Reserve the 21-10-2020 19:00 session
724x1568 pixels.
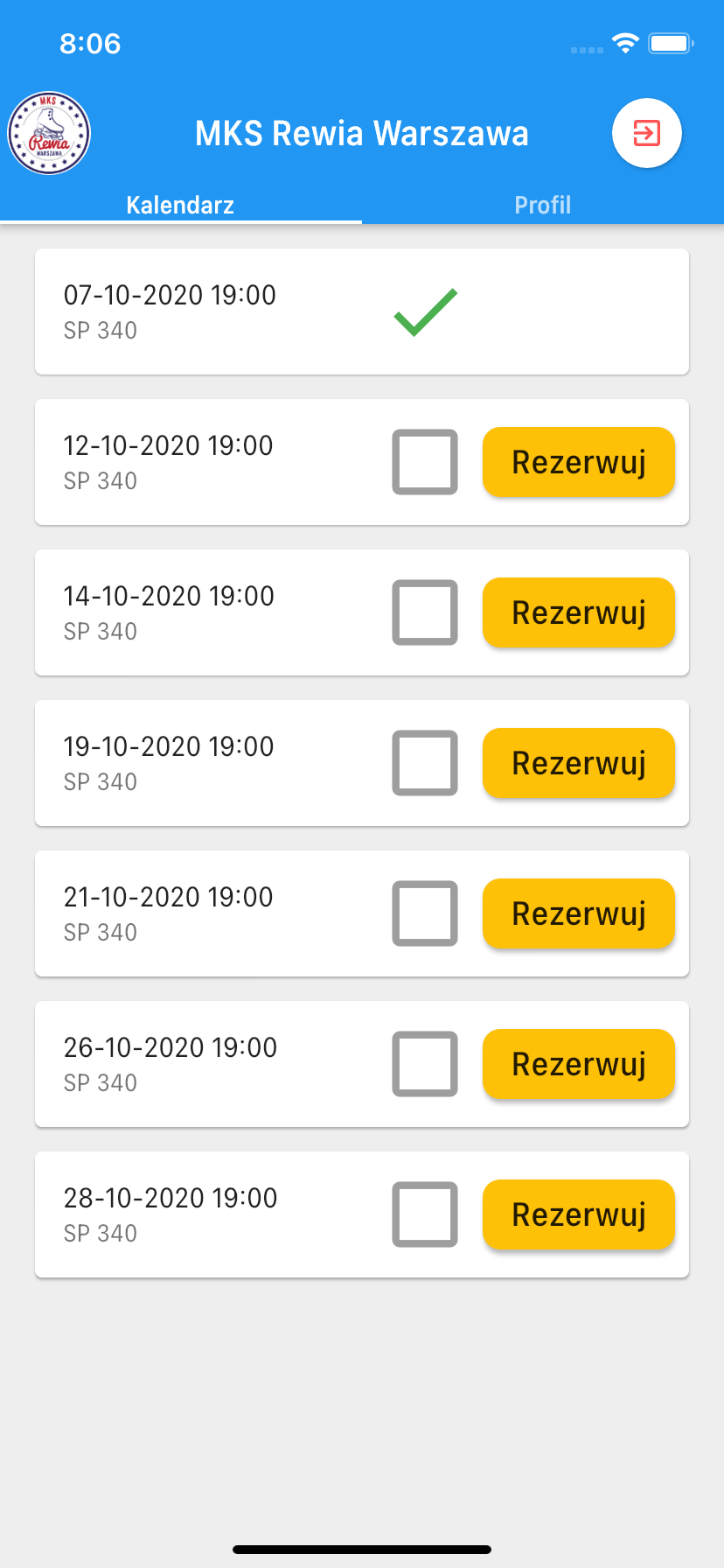pos(579,913)
